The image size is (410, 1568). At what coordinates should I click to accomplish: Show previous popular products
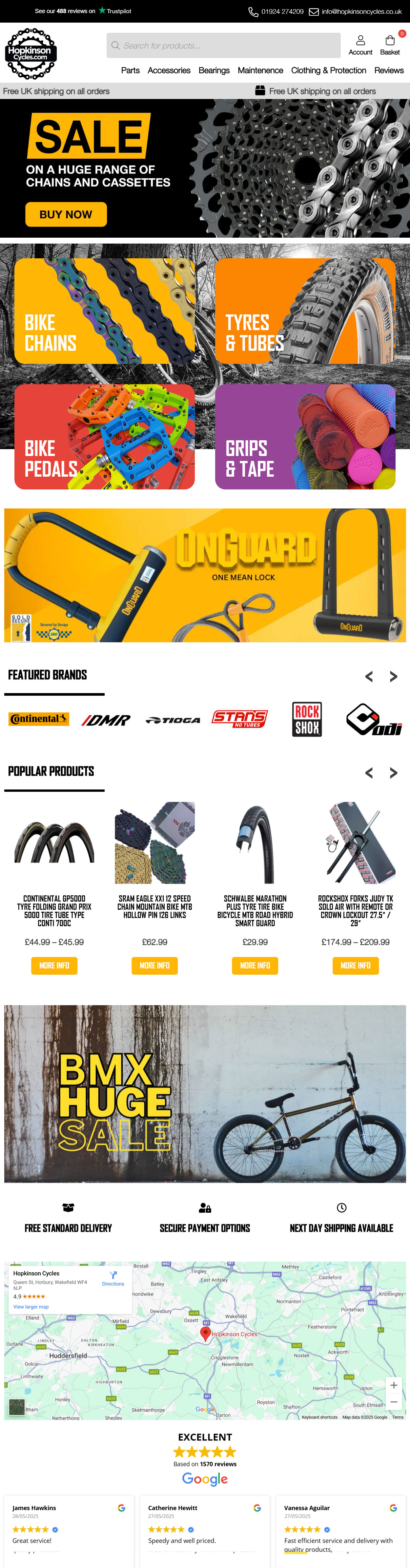pos(369,772)
